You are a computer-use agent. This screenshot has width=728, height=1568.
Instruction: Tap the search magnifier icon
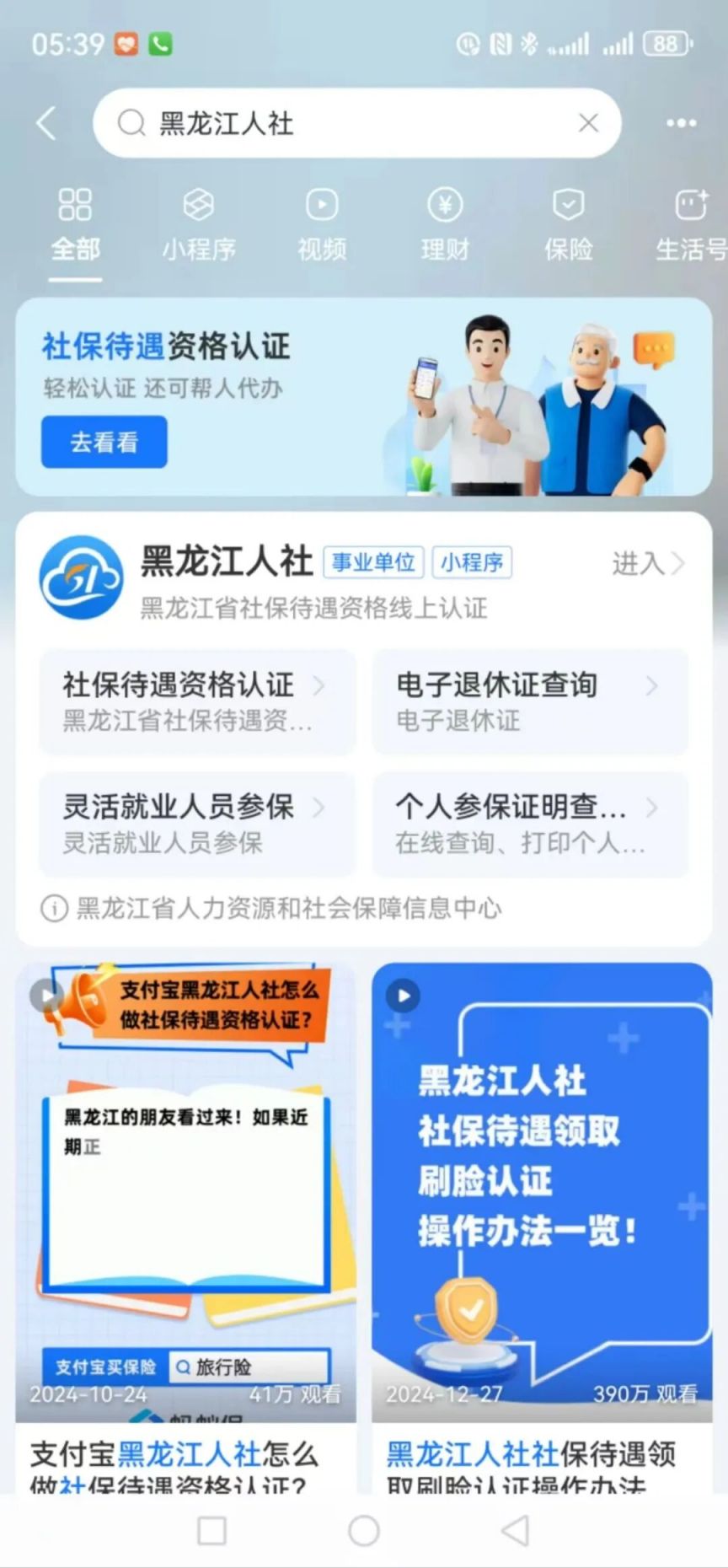pos(131,123)
